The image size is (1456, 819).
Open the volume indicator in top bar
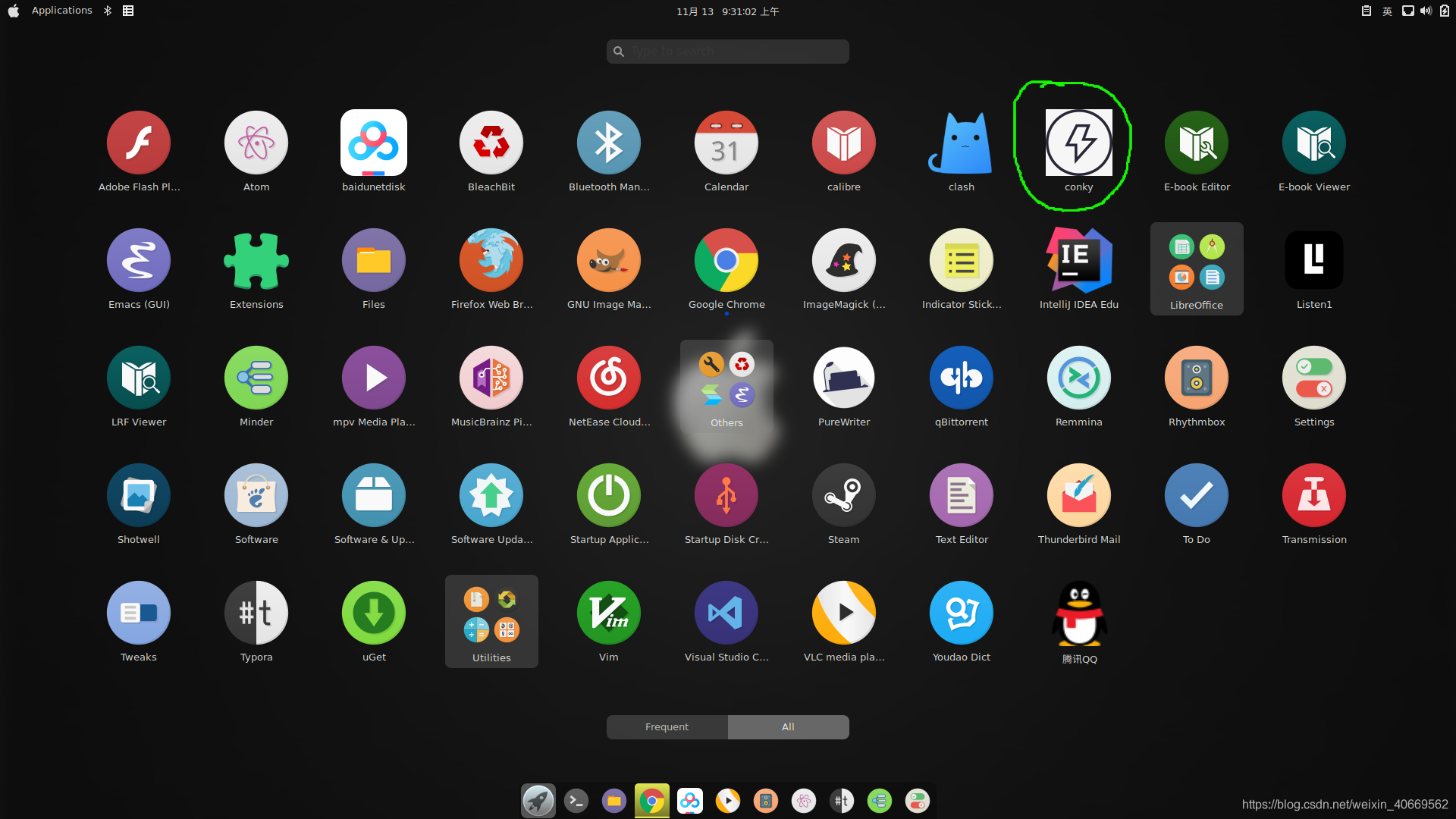[x=1426, y=11]
